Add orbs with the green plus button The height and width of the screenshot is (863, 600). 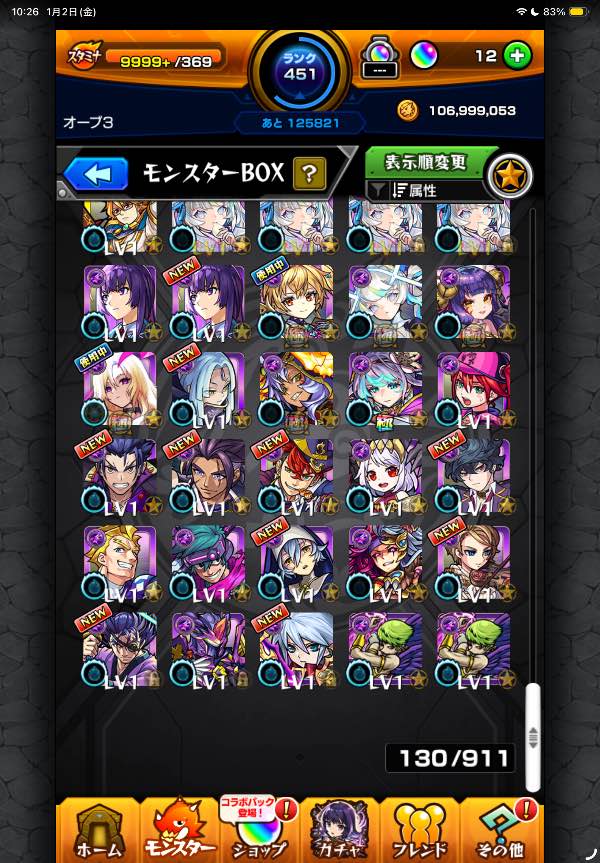[x=517, y=56]
